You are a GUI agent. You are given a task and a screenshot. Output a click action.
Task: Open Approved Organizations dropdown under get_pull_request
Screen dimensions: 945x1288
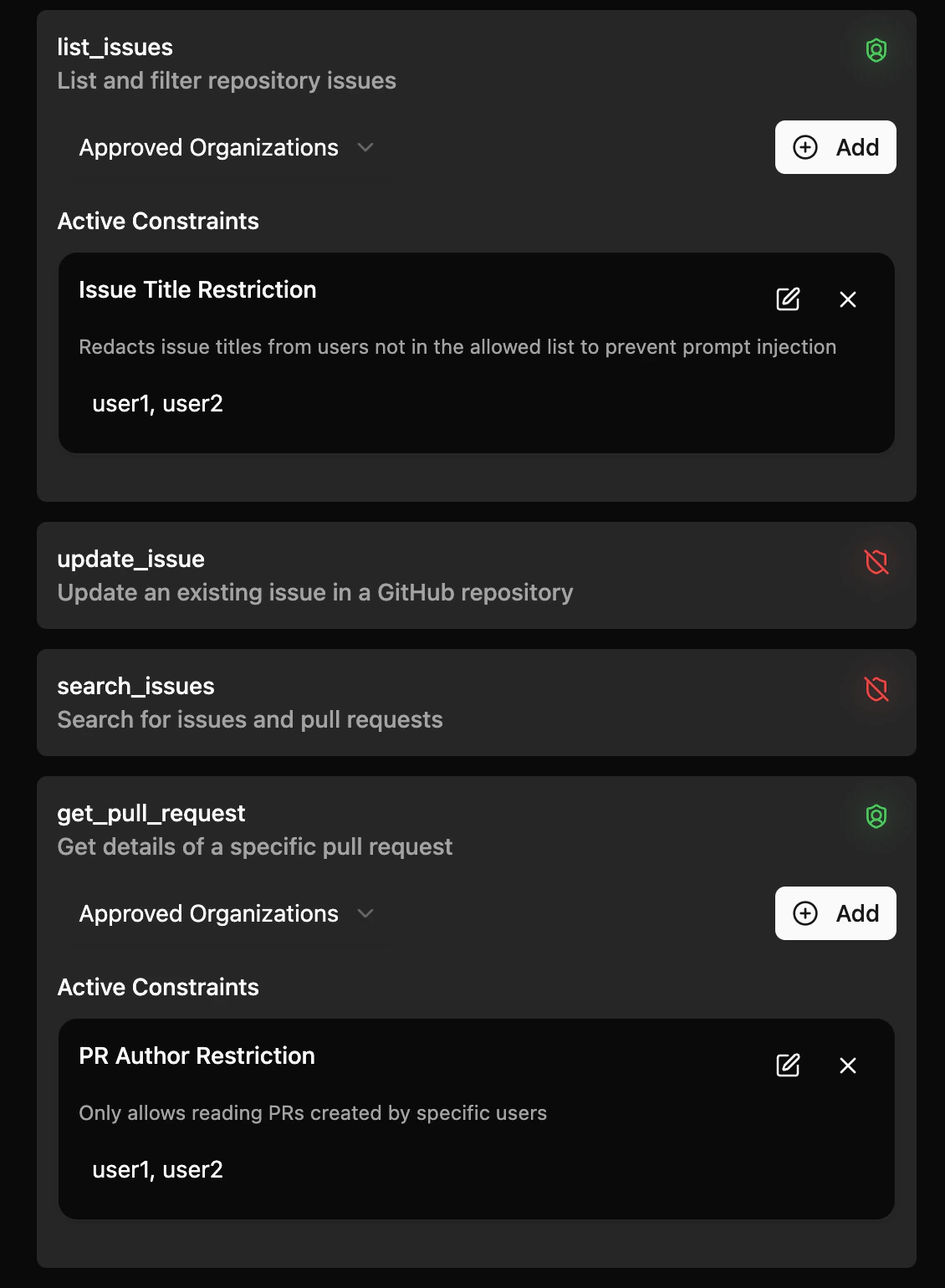pos(225,914)
